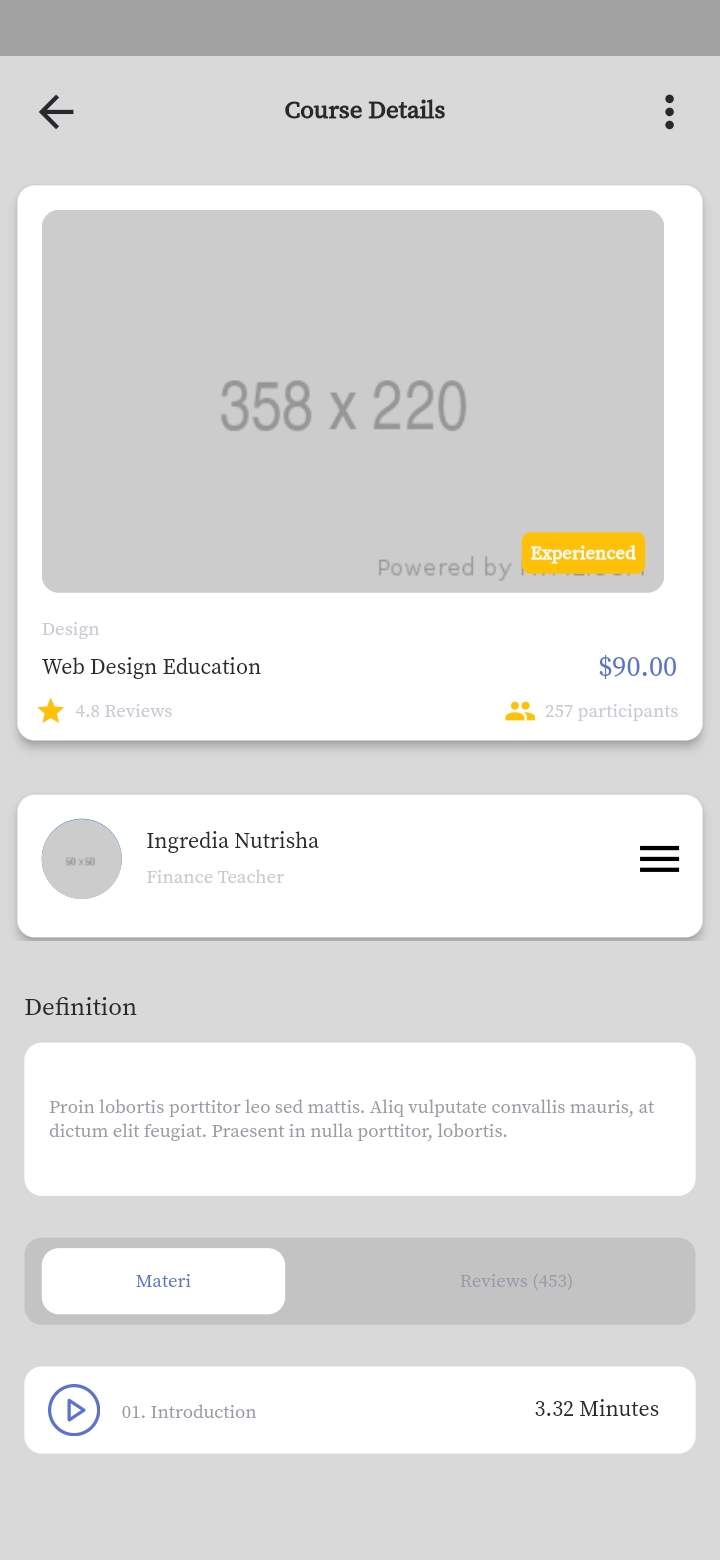Click the $90.00 price label

coord(637,666)
